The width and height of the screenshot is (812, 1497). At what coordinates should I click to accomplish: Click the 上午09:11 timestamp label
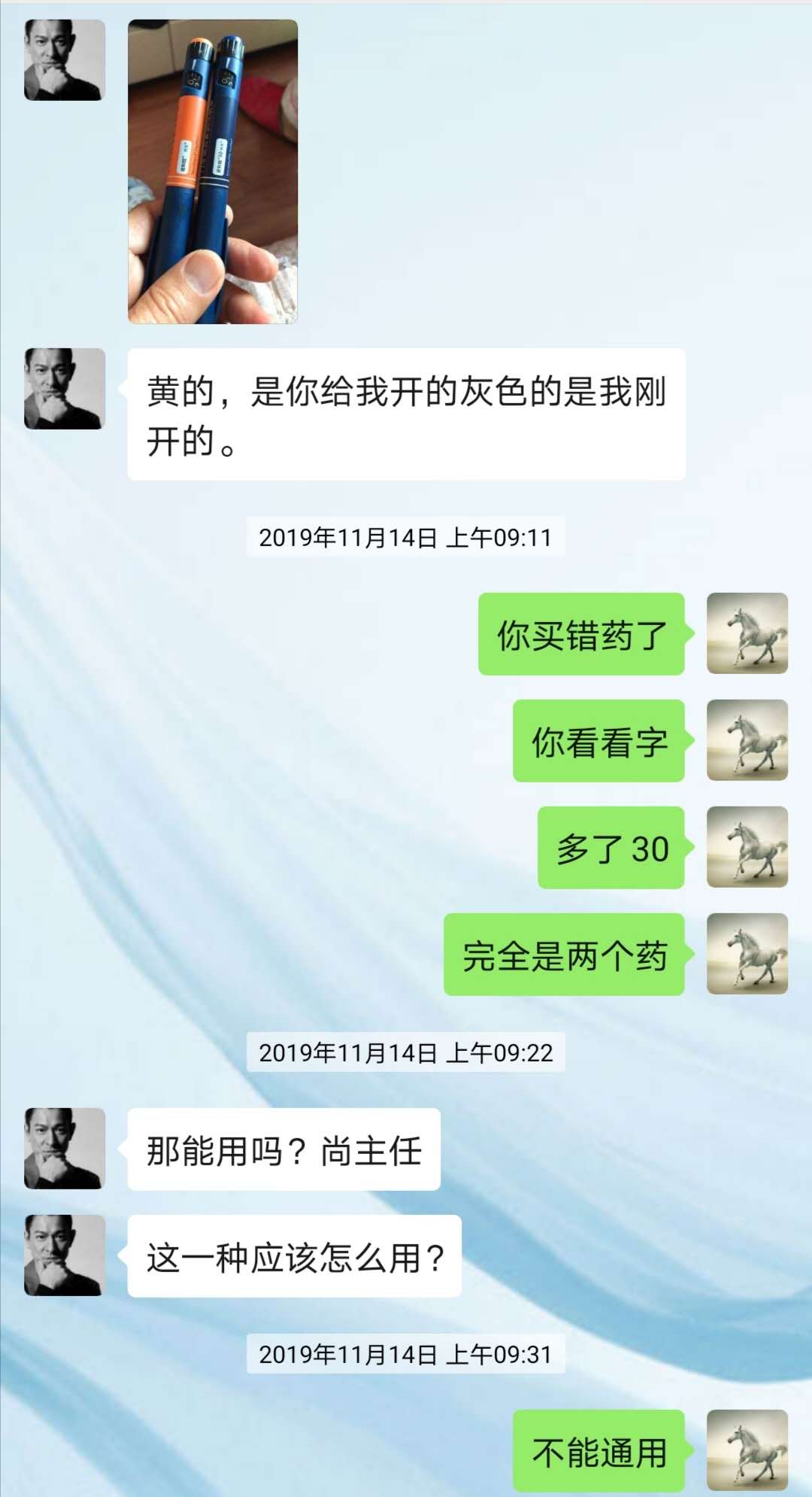(x=406, y=537)
